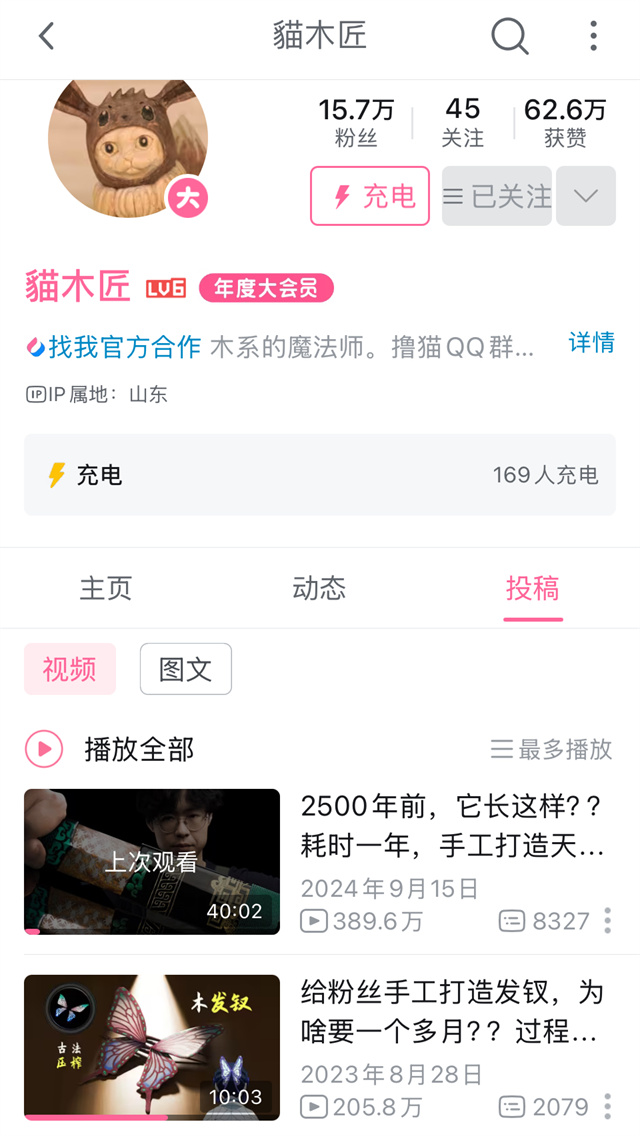Go back using the top-left arrow

[x=46, y=37]
